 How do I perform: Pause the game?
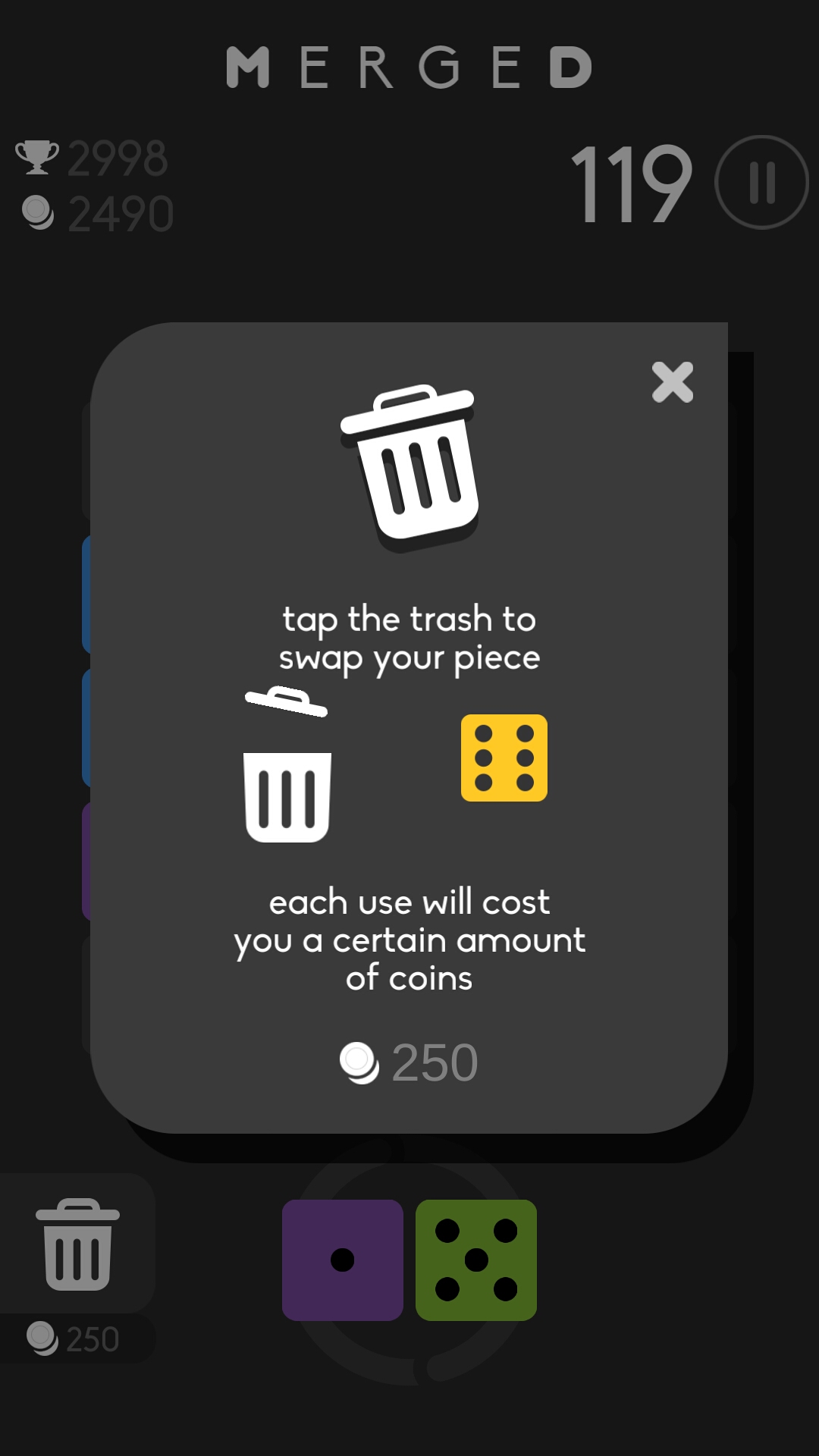click(x=761, y=182)
